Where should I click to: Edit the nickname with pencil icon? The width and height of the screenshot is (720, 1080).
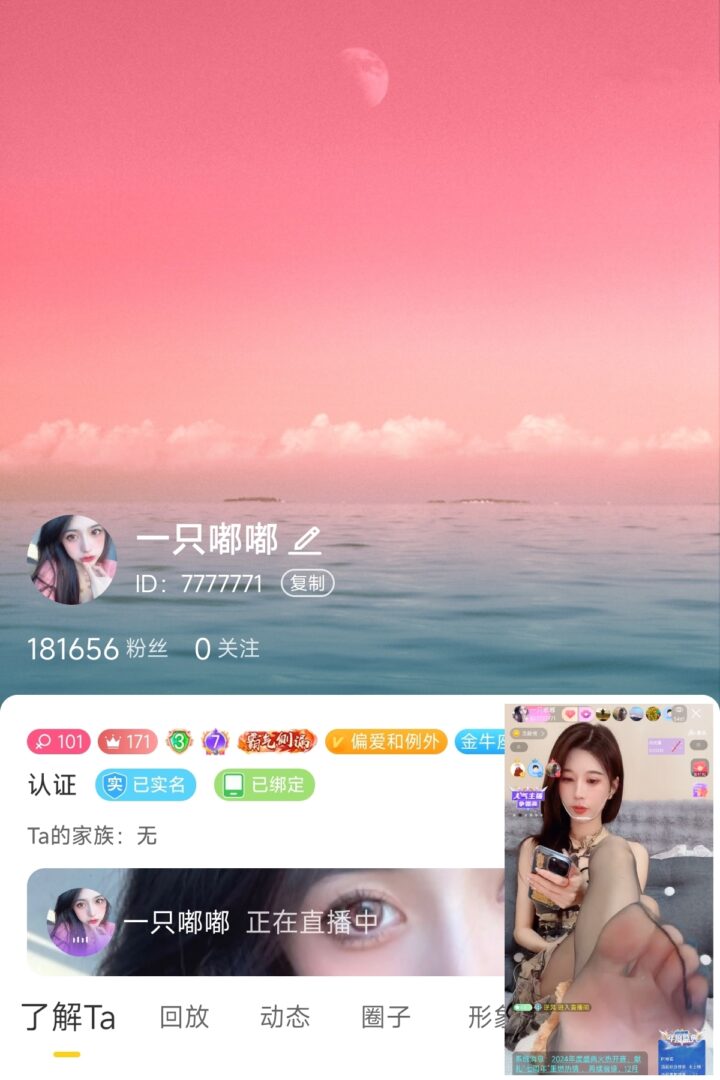click(x=305, y=540)
